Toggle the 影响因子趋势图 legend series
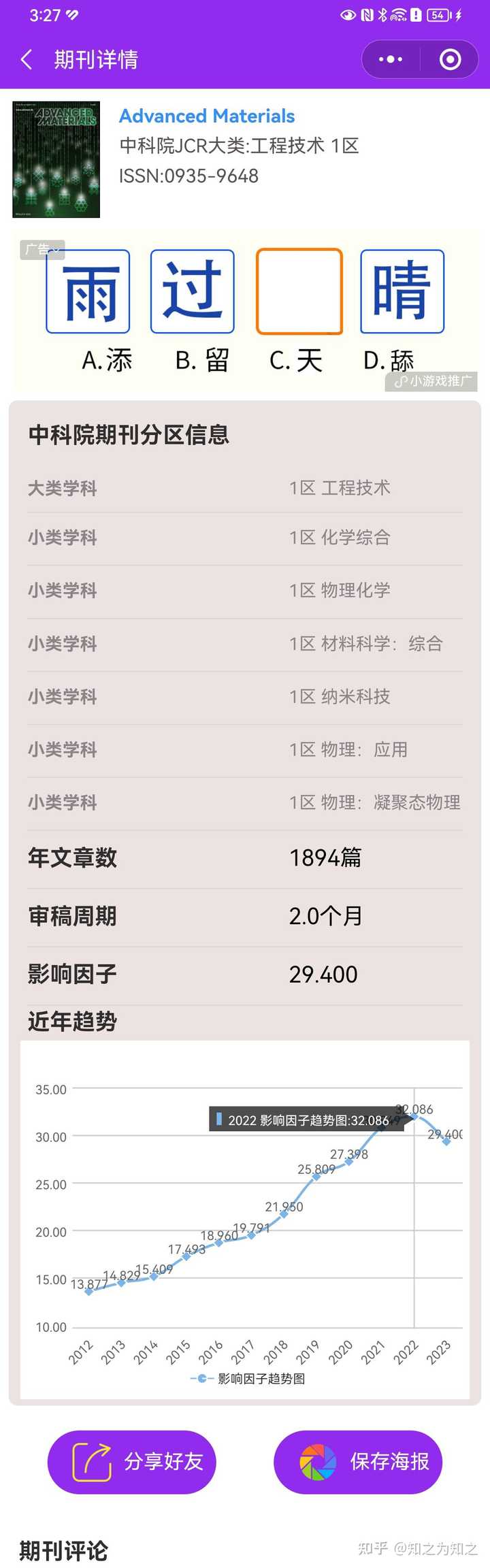The width and height of the screenshot is (490, 1568). click(248, 1378)
